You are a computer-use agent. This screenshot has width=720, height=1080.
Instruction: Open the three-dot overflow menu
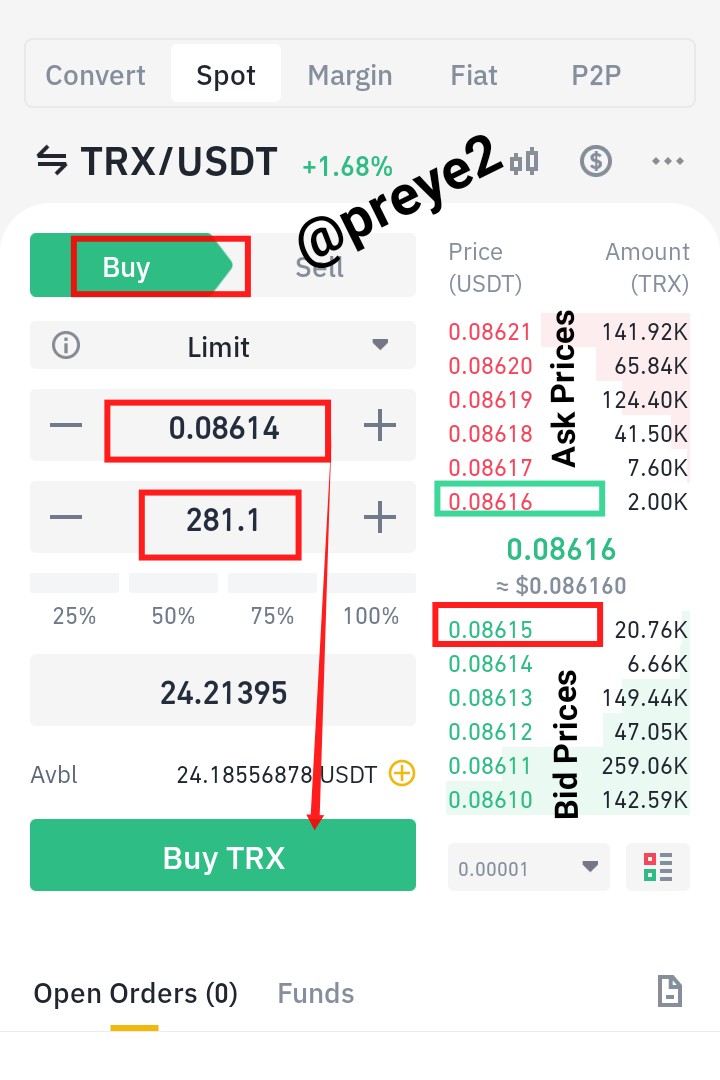click(x=668, y=161)
